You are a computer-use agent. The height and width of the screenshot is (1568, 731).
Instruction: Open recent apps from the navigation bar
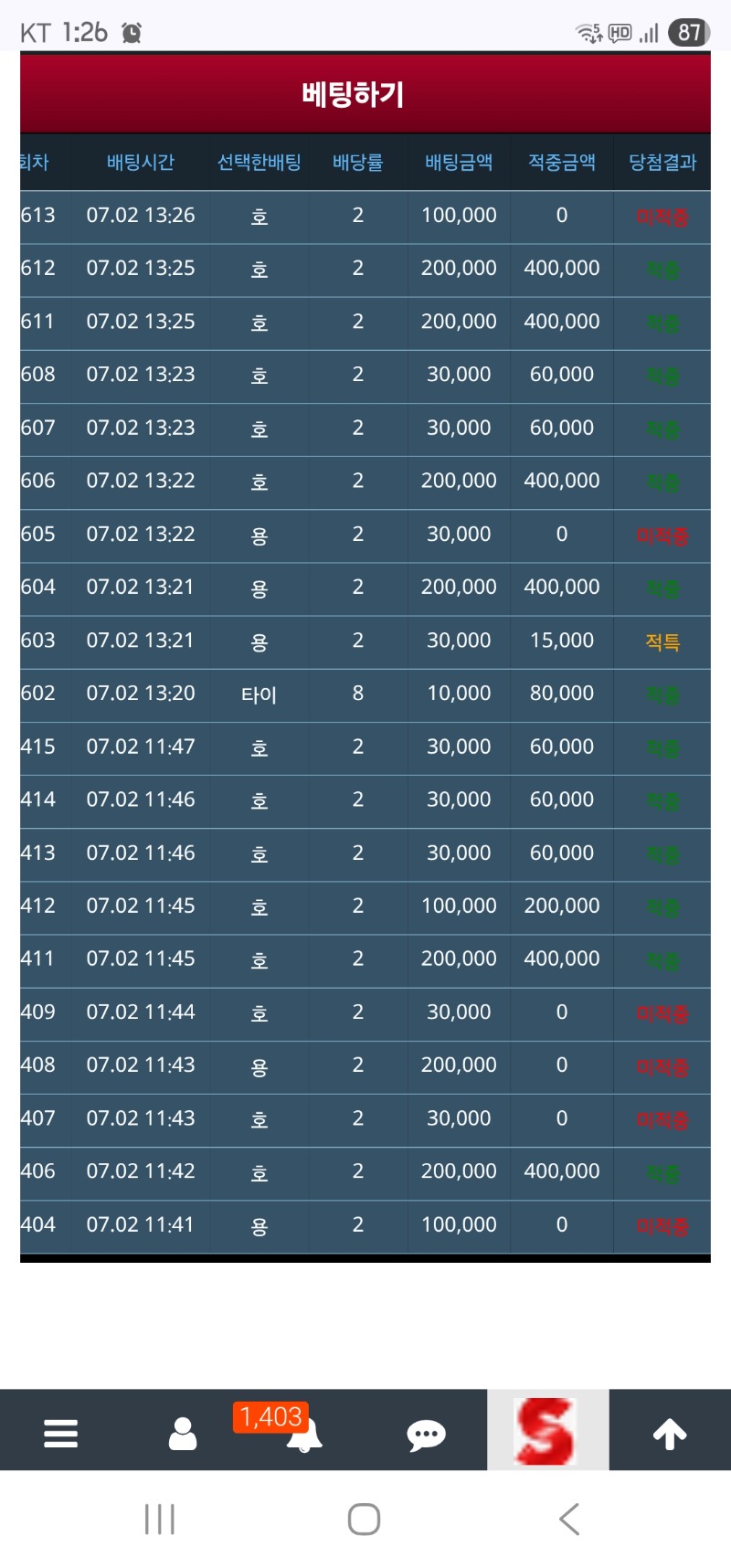(160, 1520)
